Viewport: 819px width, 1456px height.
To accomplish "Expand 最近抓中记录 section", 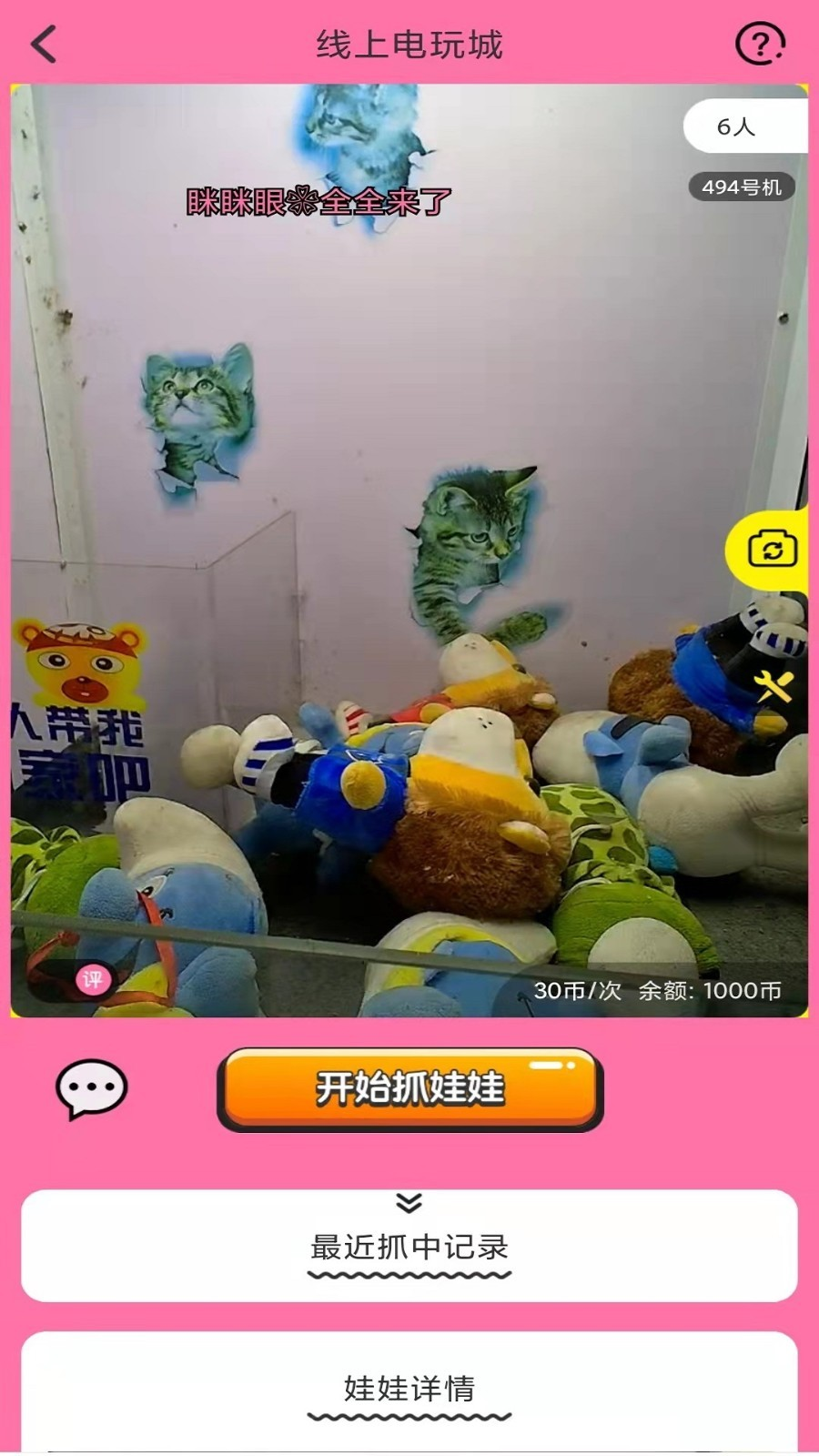I will click(x=409, y=1245).
